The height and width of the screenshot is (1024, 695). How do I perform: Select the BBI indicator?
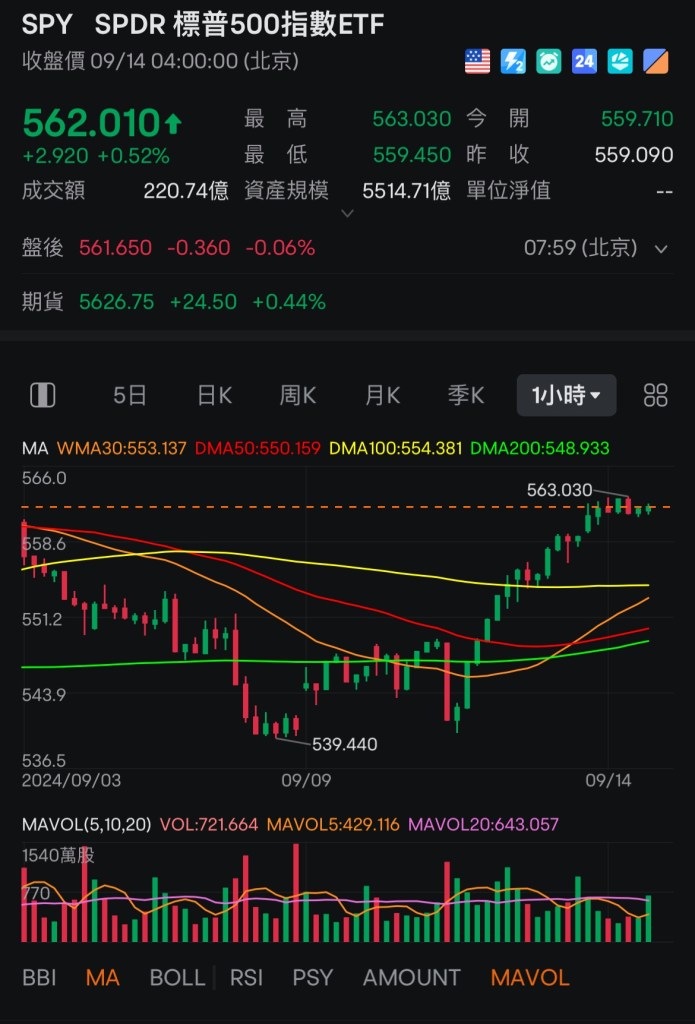pyautogui.click(x=39, y=978)
